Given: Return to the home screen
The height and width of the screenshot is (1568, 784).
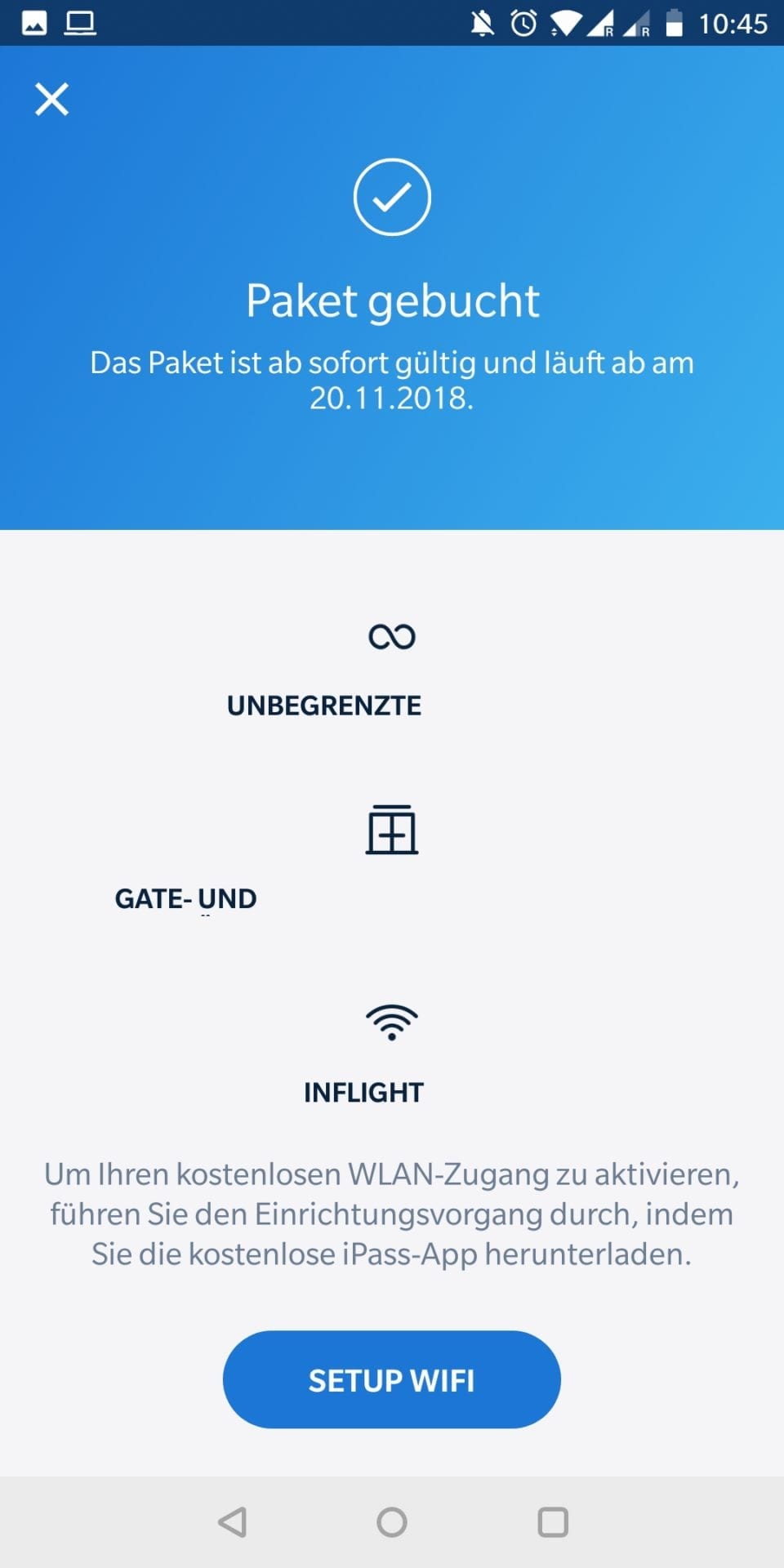Looking at the screenshot, I should coord(392,1521).
